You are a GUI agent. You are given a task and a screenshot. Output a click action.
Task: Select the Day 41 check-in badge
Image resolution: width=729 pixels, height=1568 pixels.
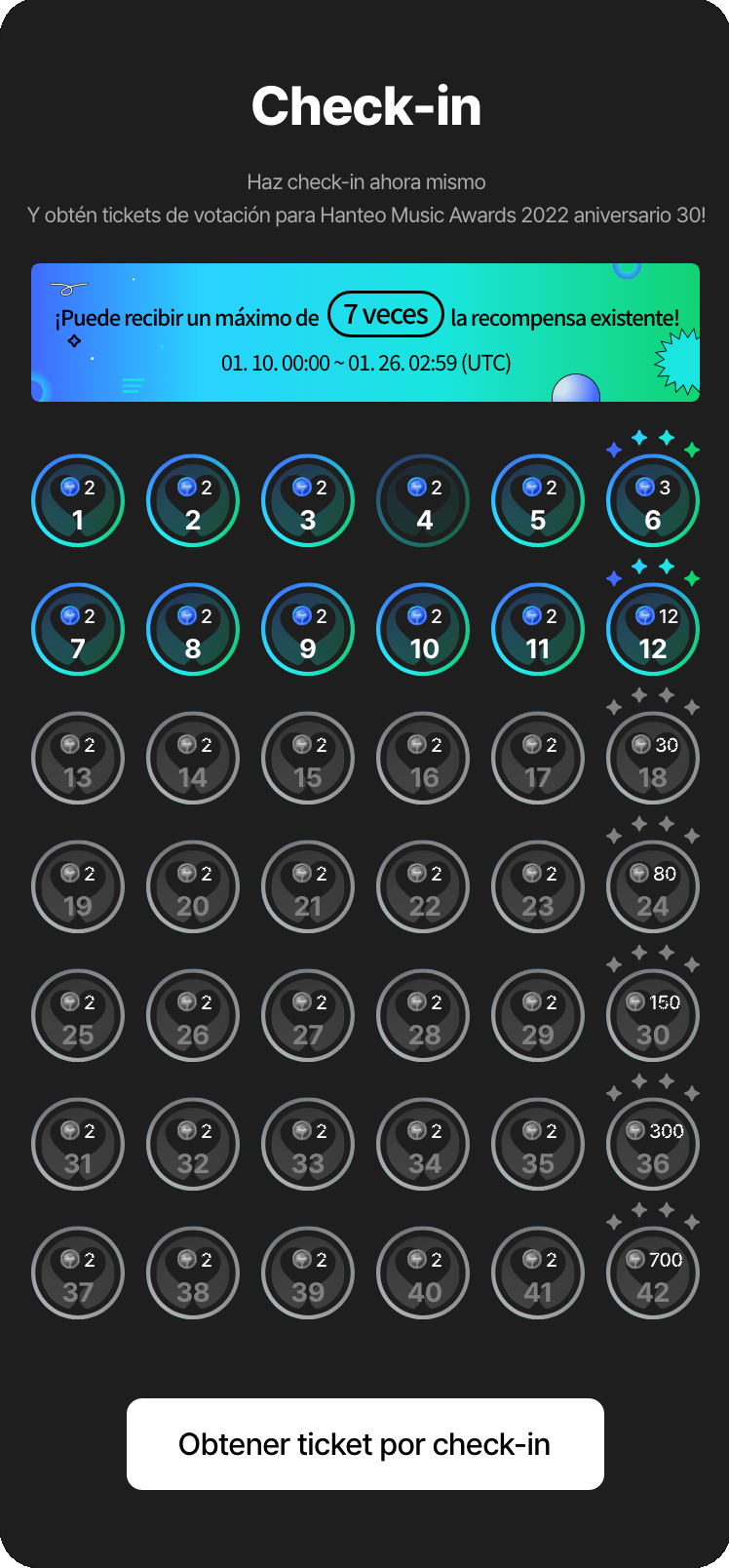click(x=537, y=1273)
